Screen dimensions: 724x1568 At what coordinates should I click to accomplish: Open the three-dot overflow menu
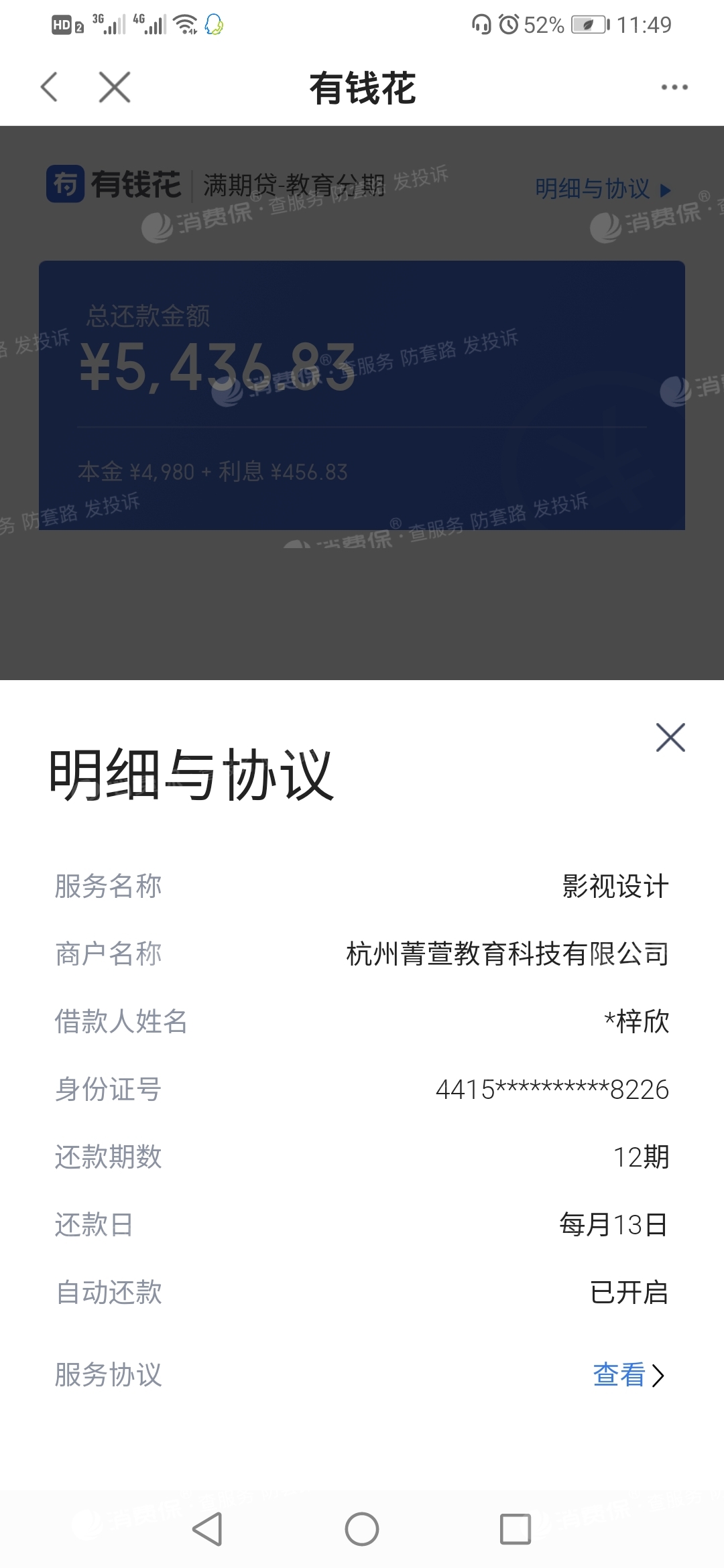point(674,87)
